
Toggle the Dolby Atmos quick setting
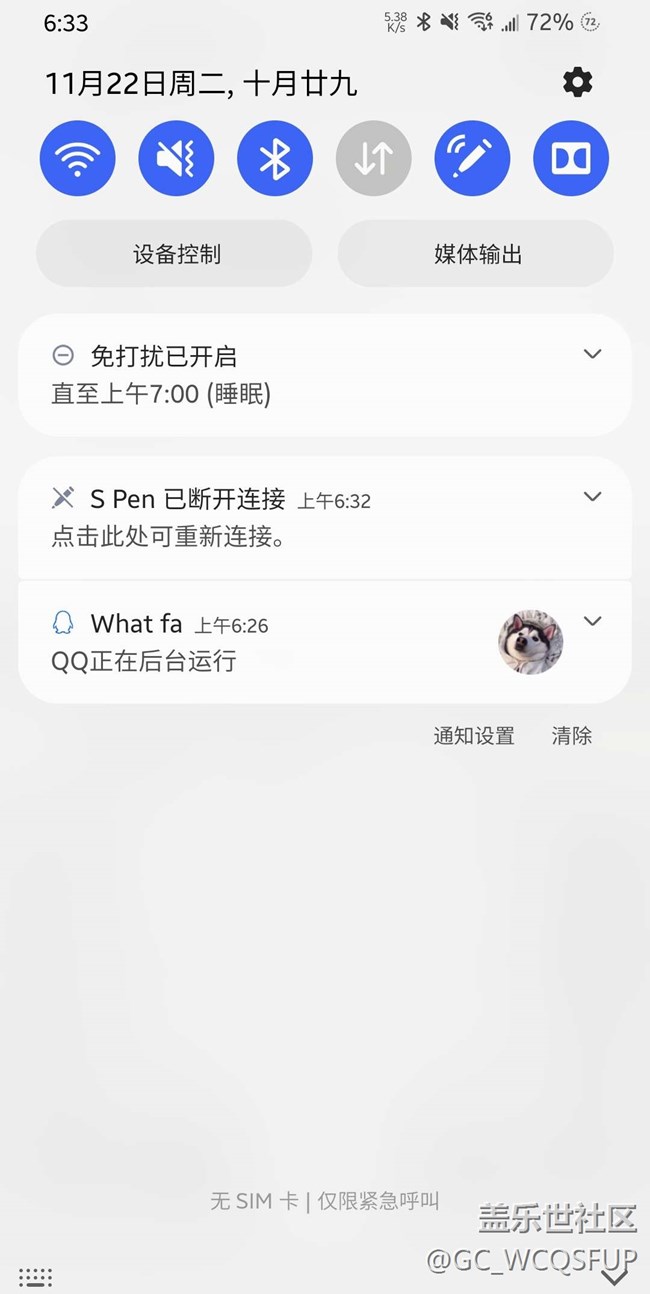pyautogui.click(x=571, y=158)
